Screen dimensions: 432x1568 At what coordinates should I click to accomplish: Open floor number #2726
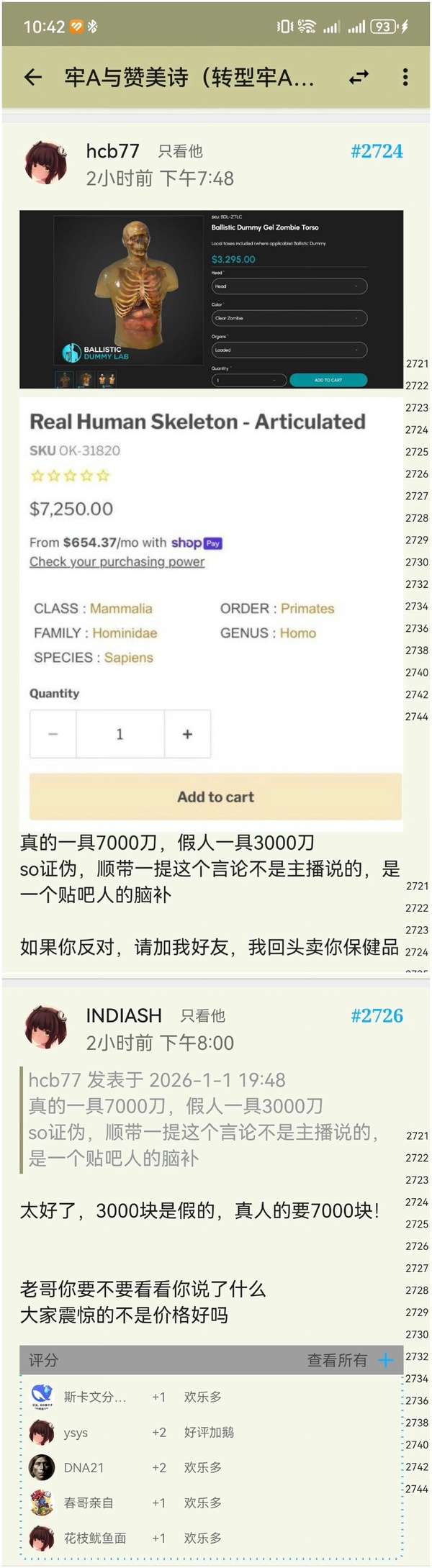[377, 1015]
